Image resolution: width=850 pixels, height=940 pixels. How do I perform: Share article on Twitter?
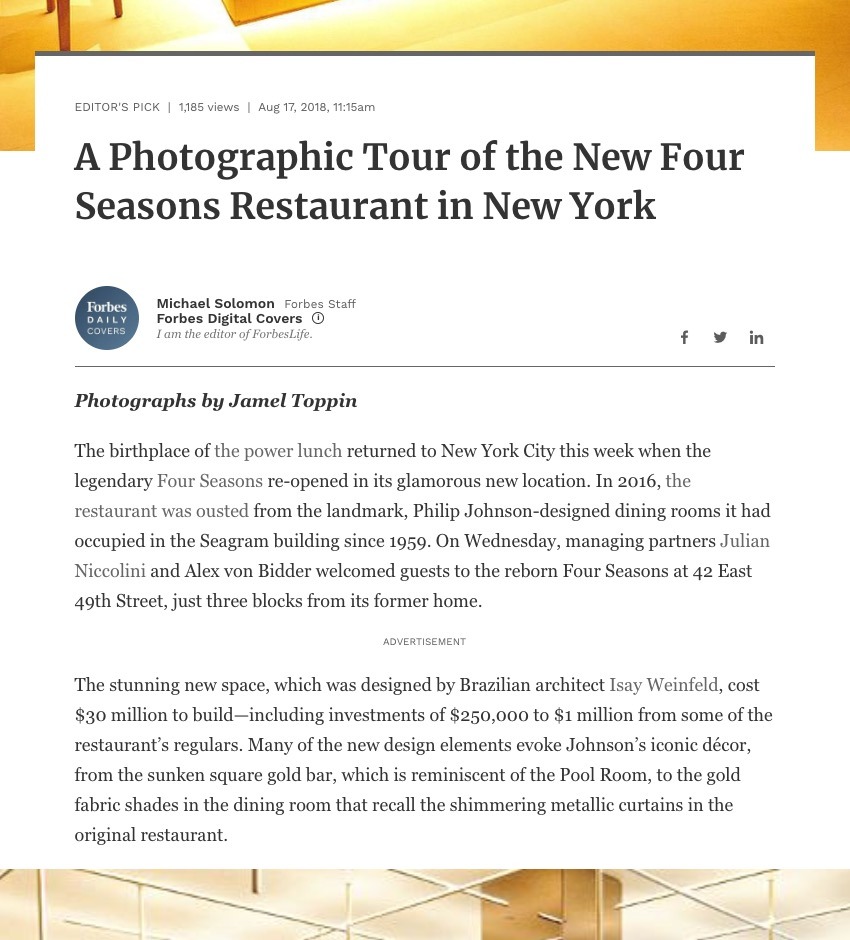(720, 337)
